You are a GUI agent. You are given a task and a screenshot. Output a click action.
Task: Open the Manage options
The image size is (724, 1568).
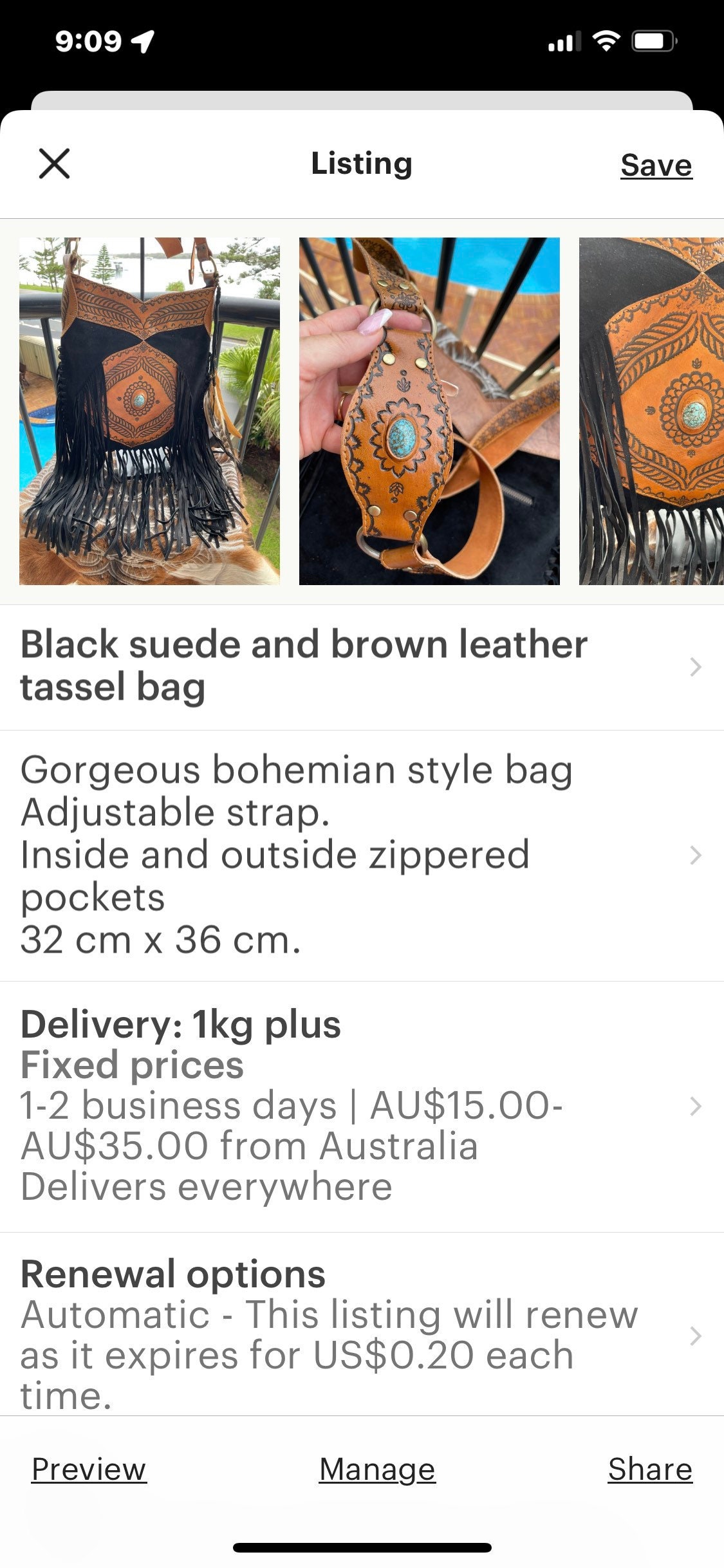point(377,1470)
